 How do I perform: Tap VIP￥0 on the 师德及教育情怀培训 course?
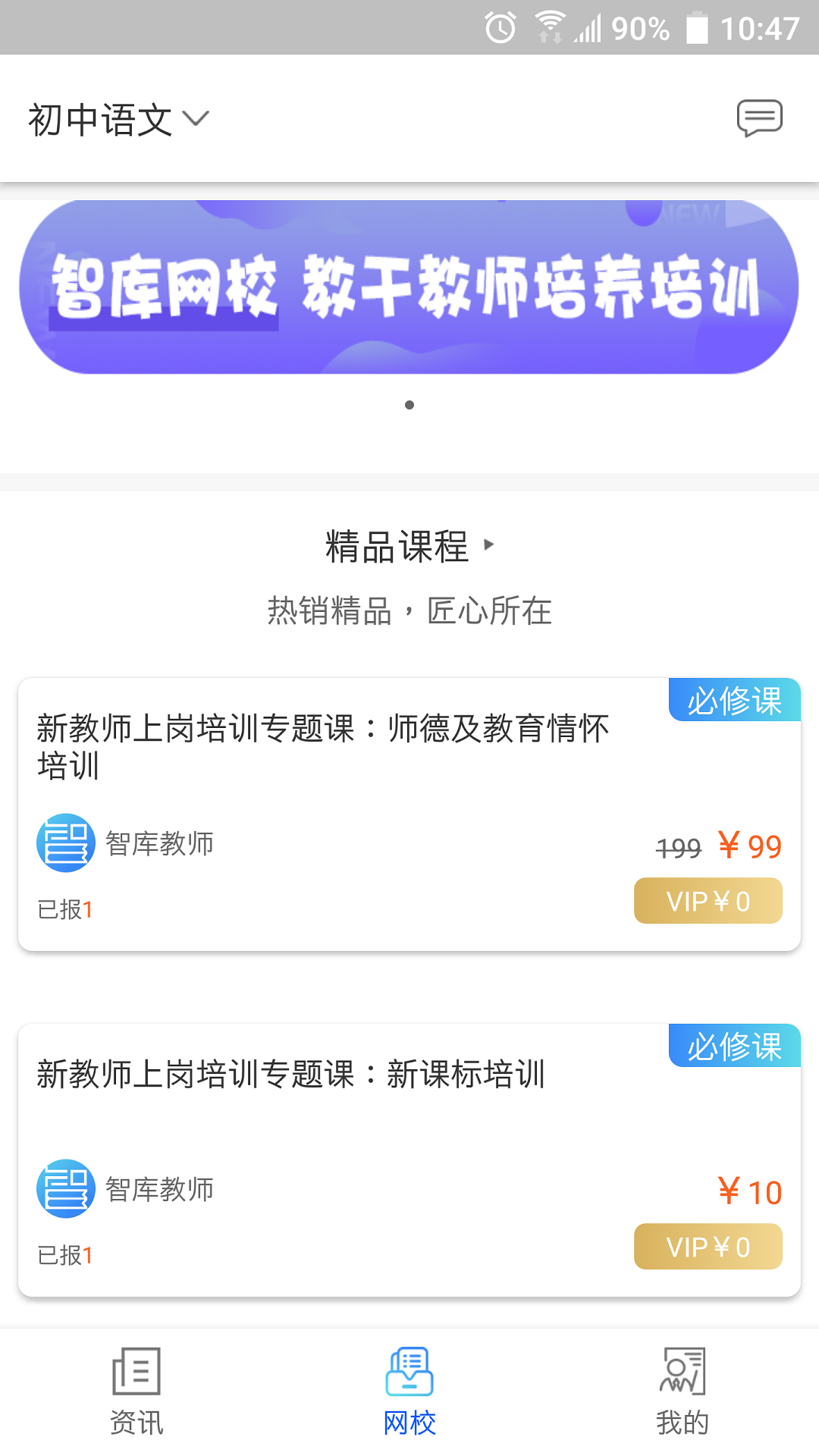point(708,901)
